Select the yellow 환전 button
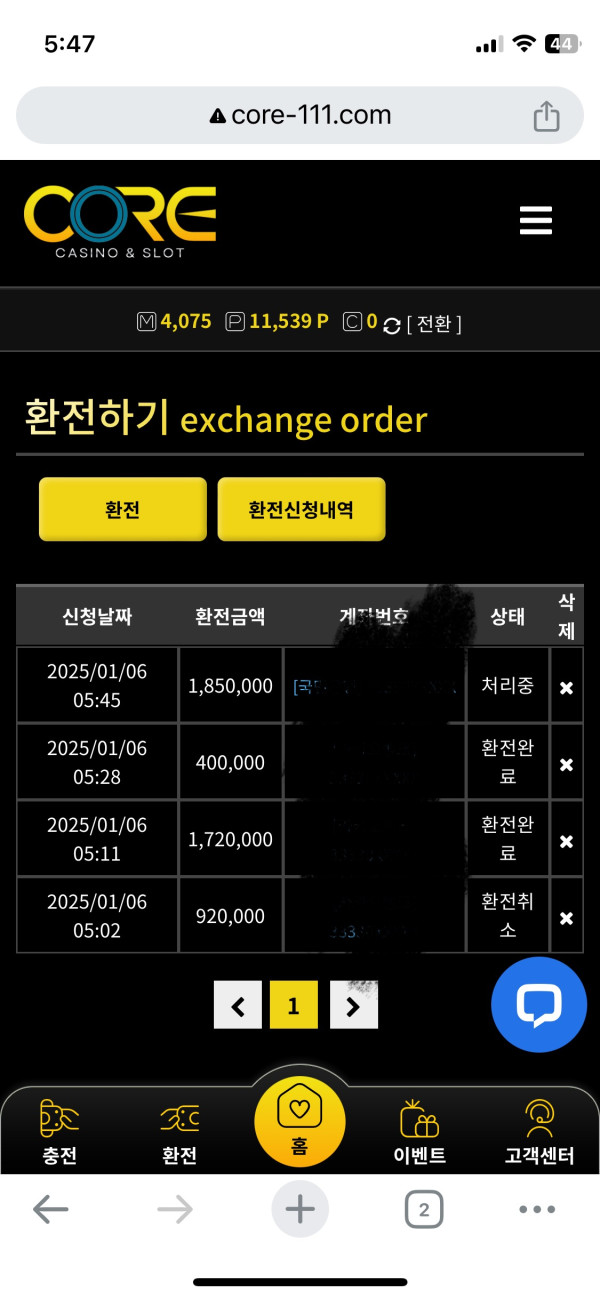Image resolution: width=600 pixels, height=1299 pixels. pyautogui.click(x=122, y=509)
